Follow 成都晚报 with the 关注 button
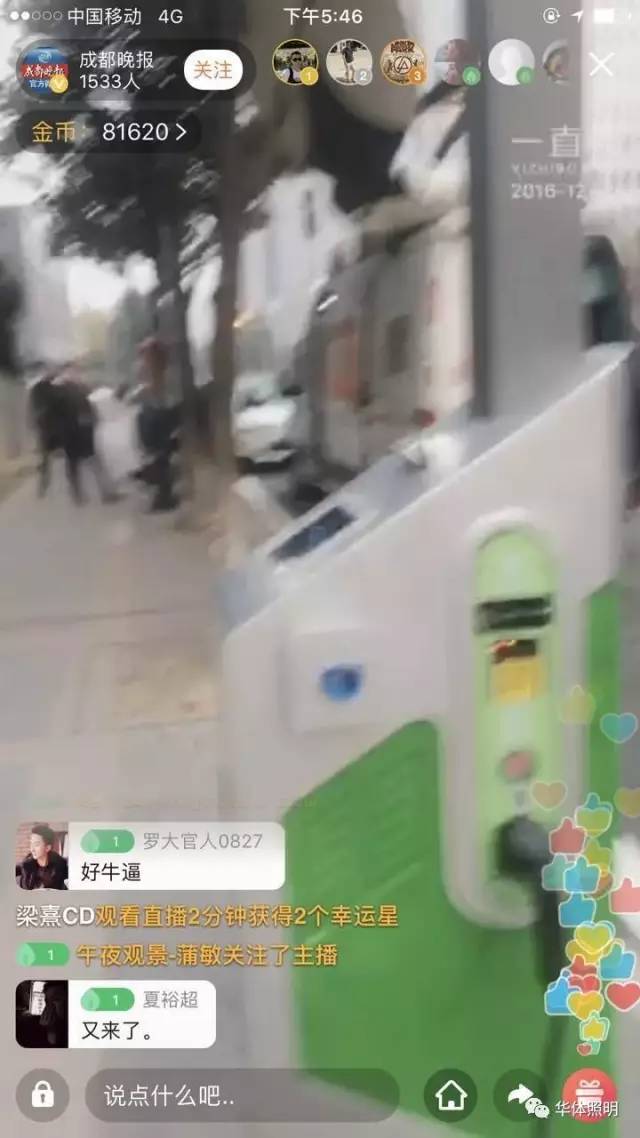The height and width of the screenshot is (1138, 640). click(212, 70)
